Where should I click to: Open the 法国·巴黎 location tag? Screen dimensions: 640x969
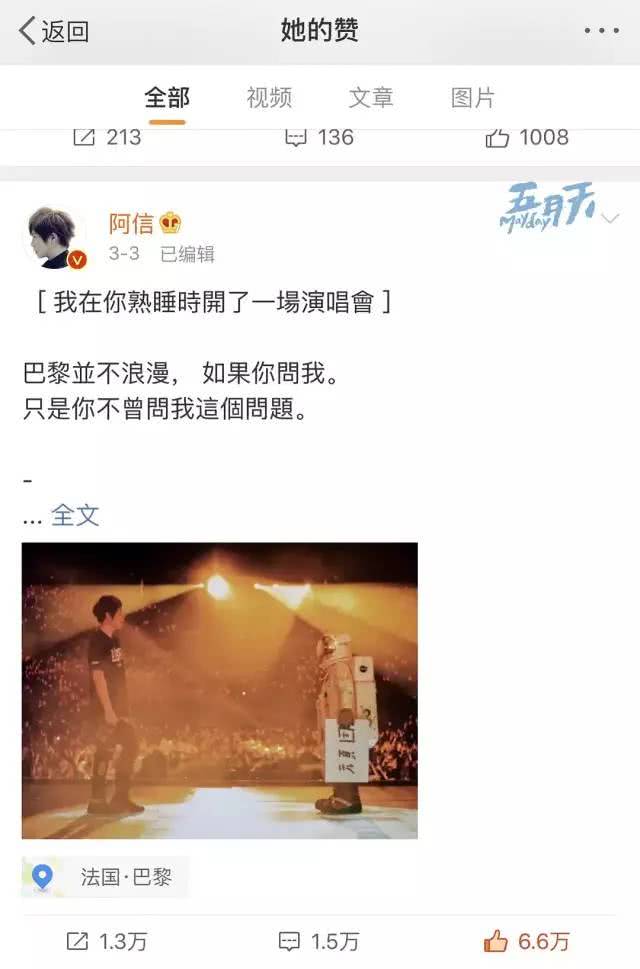106,877
